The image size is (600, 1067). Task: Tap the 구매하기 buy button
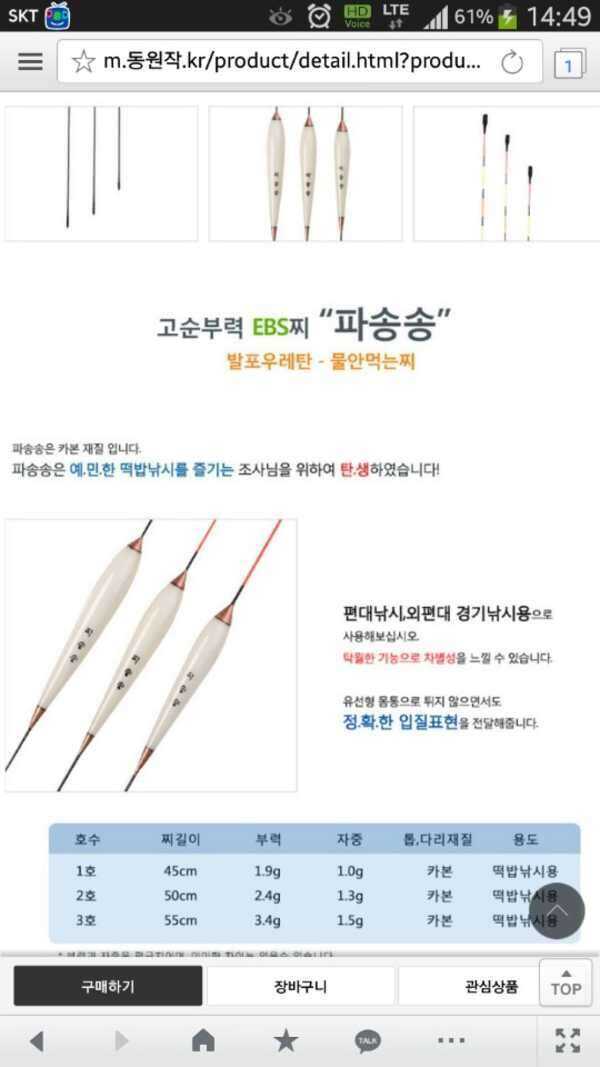point(108,985)
